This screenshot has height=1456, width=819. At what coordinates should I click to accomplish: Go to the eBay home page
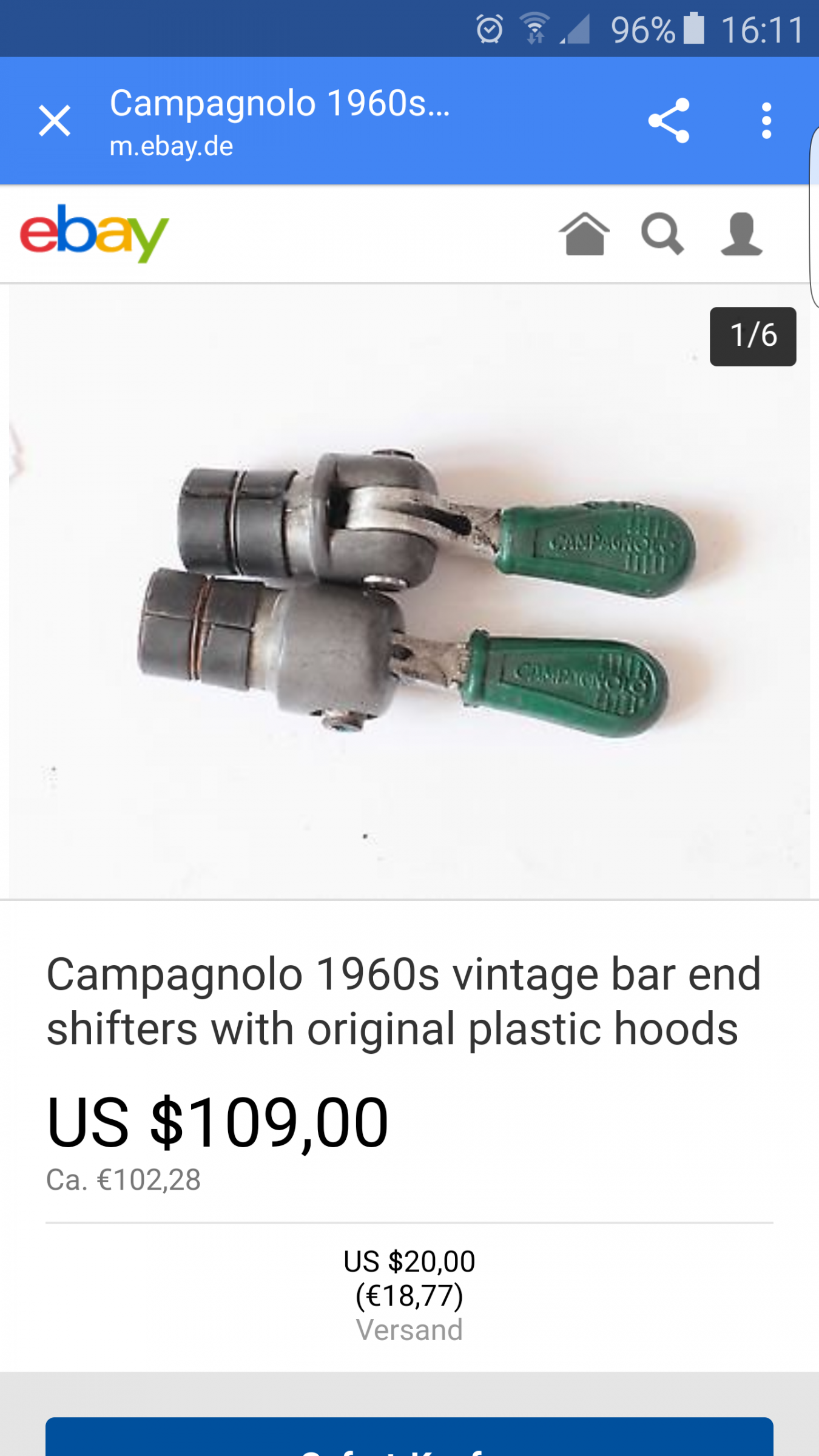[x=584, y=234]
